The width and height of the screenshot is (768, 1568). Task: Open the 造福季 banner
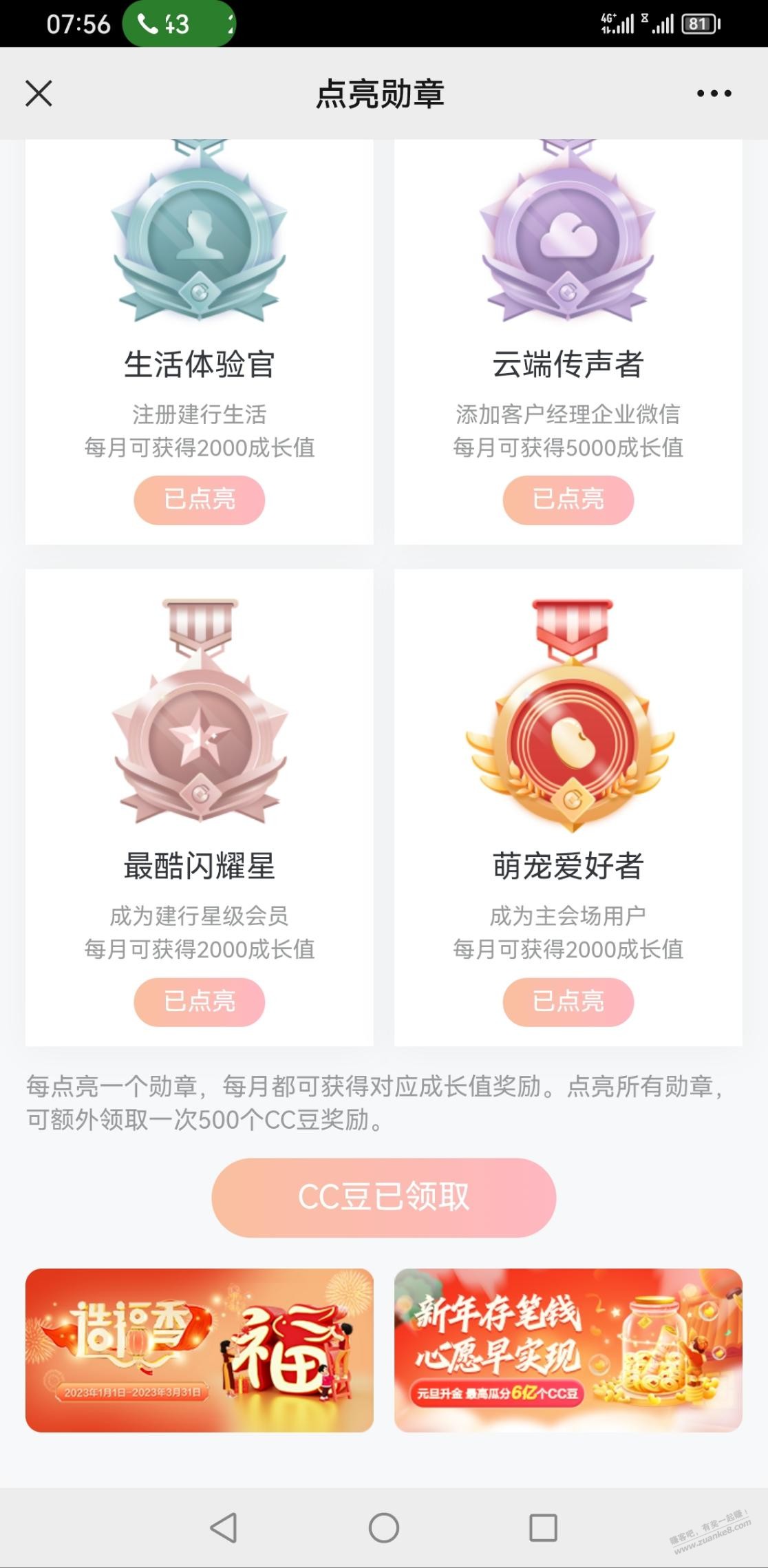[x=199, y=1350]
